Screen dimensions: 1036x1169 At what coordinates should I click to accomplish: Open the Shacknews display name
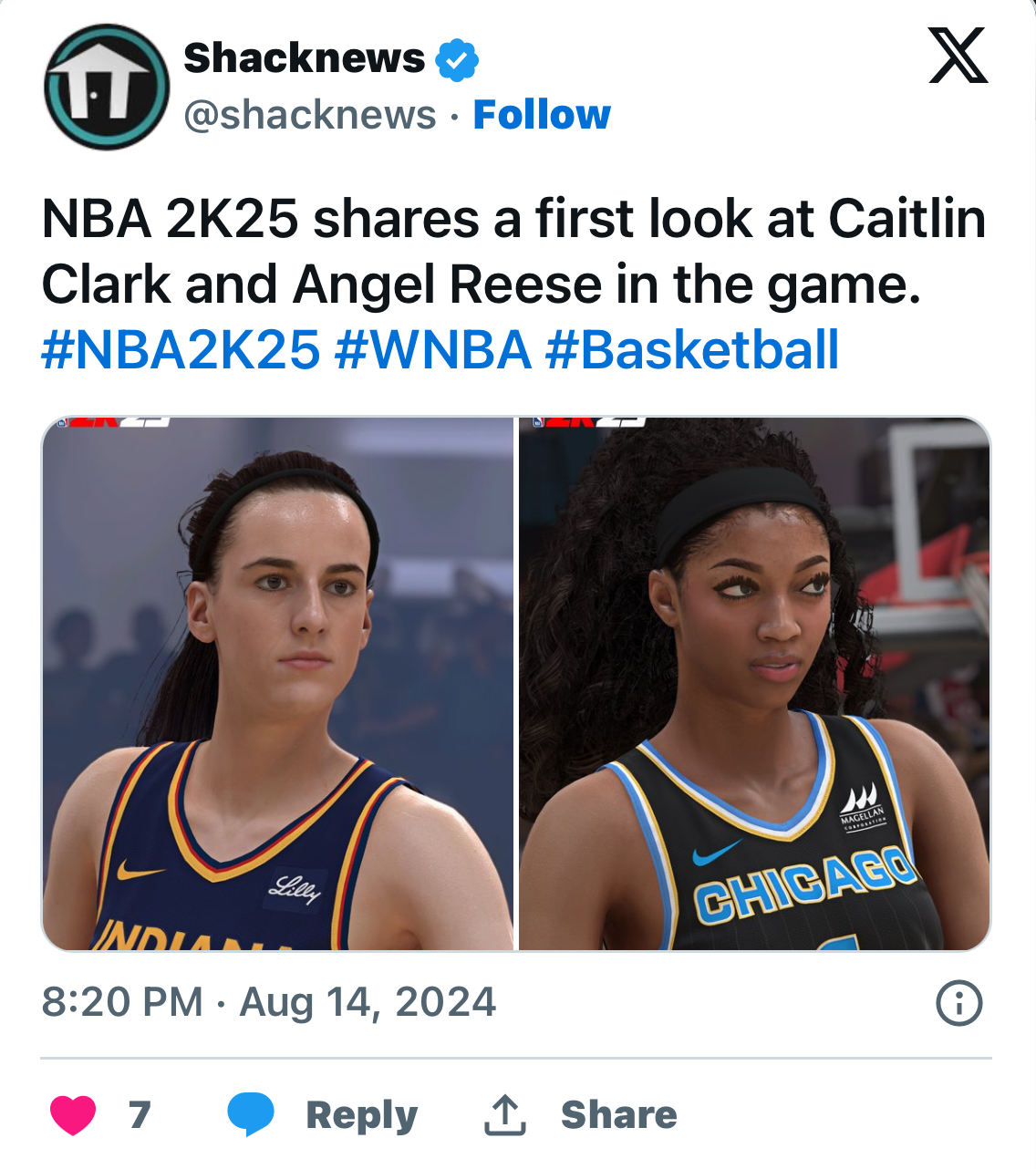(x=304, y=58)
